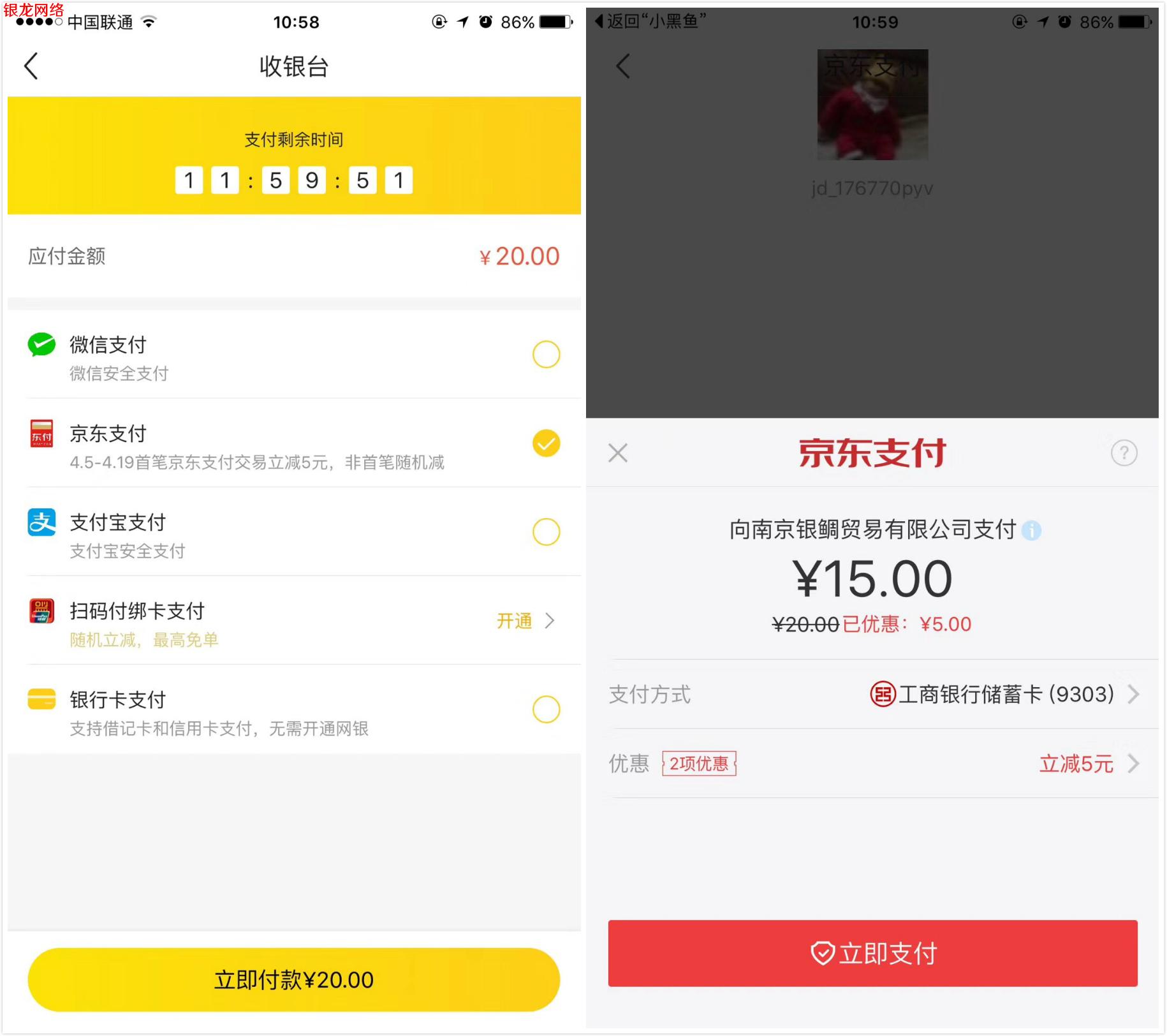Change 支付方式 from 工商银行储蓄卡
The image size is (1167, 1036).
click(1004, 694)
